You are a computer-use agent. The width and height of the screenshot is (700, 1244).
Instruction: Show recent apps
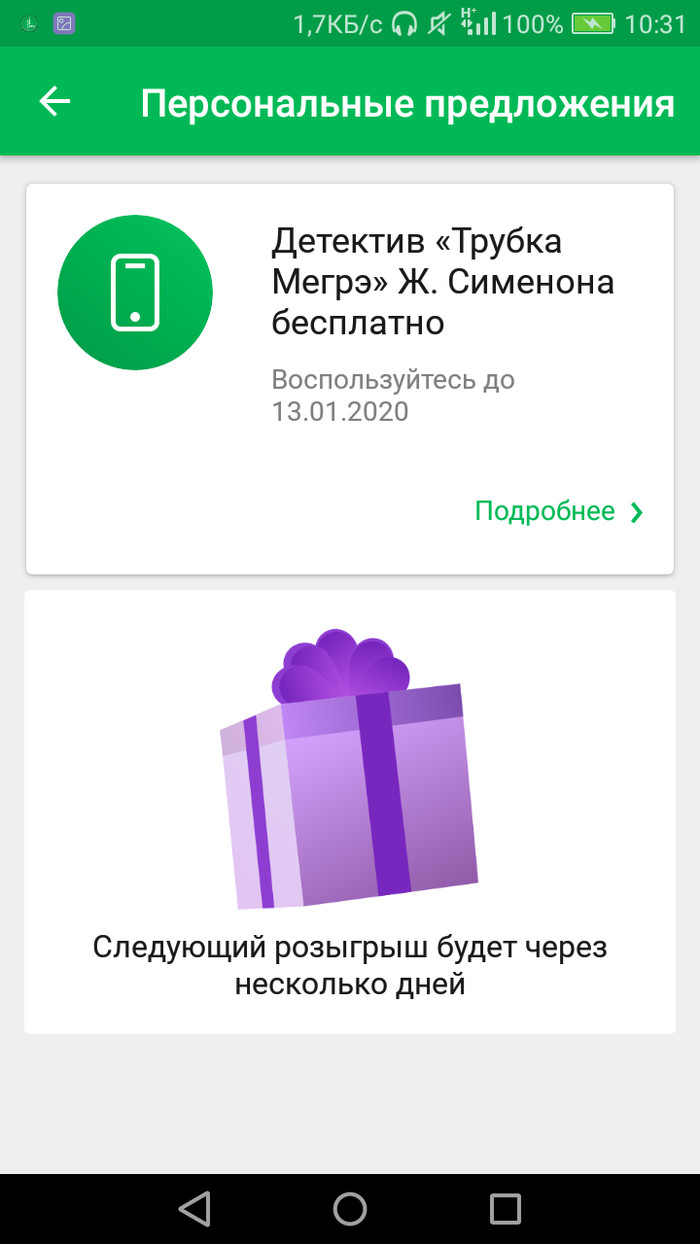(x=505, y=1208)
